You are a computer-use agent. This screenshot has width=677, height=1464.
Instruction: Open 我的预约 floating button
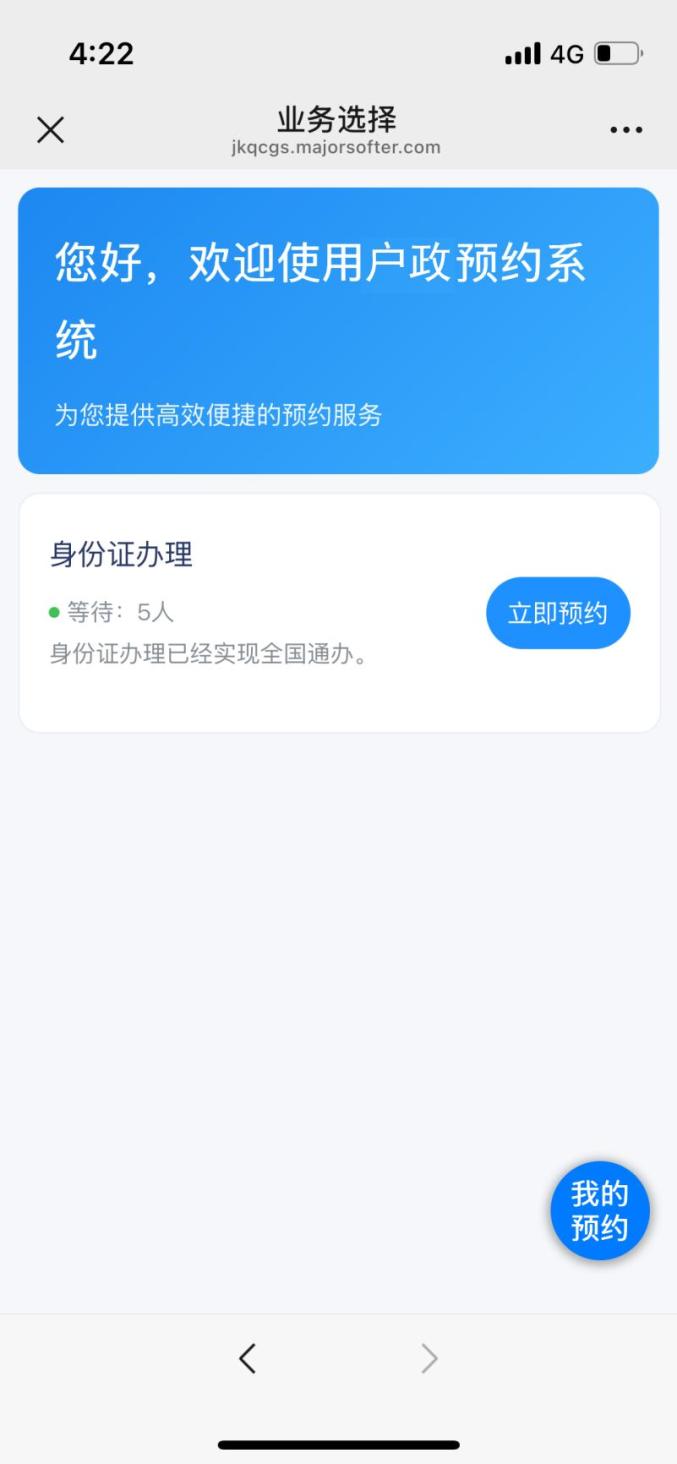click(x=600, y=1210)
